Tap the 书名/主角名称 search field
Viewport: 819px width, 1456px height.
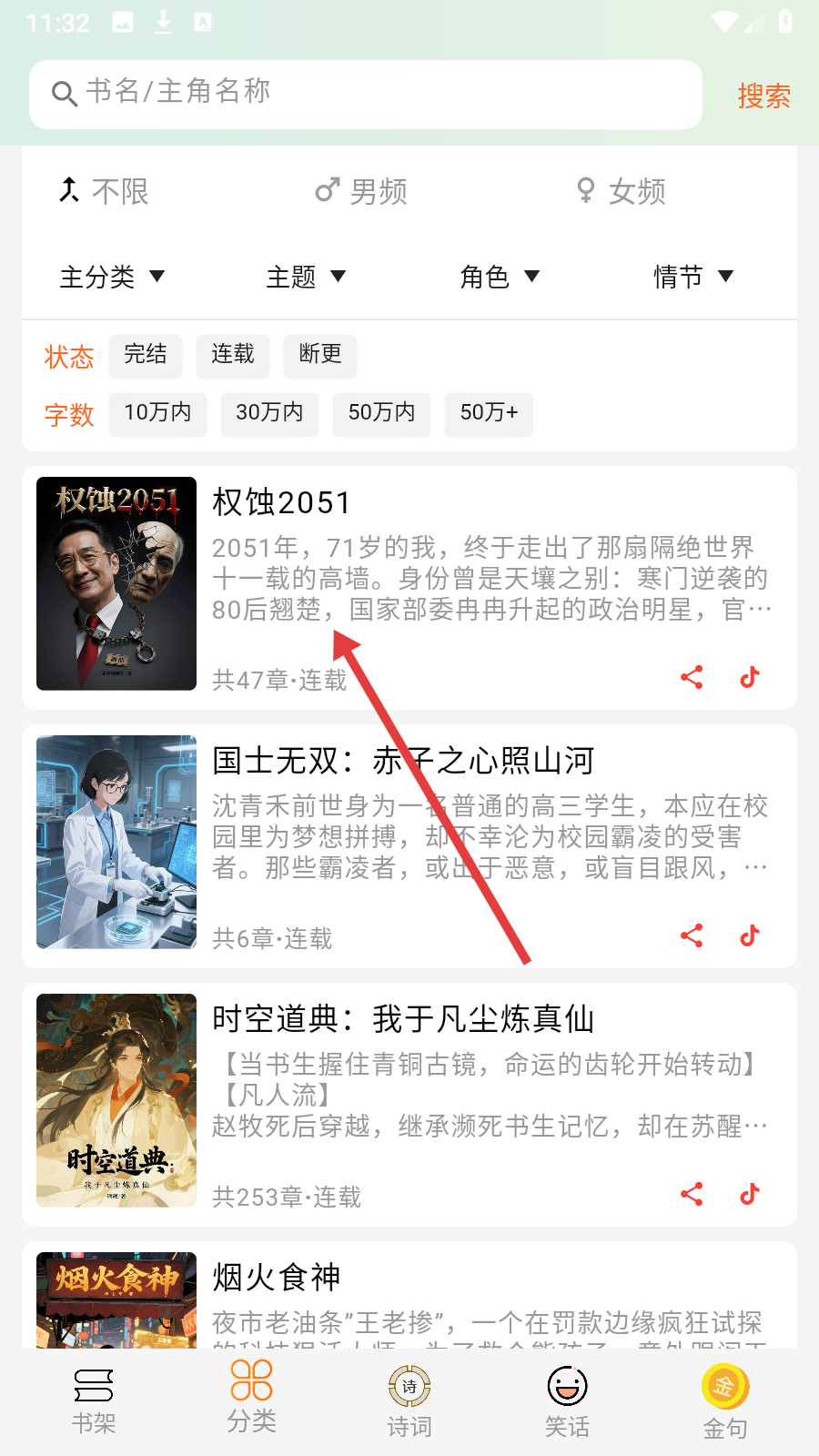coord(366,95)
